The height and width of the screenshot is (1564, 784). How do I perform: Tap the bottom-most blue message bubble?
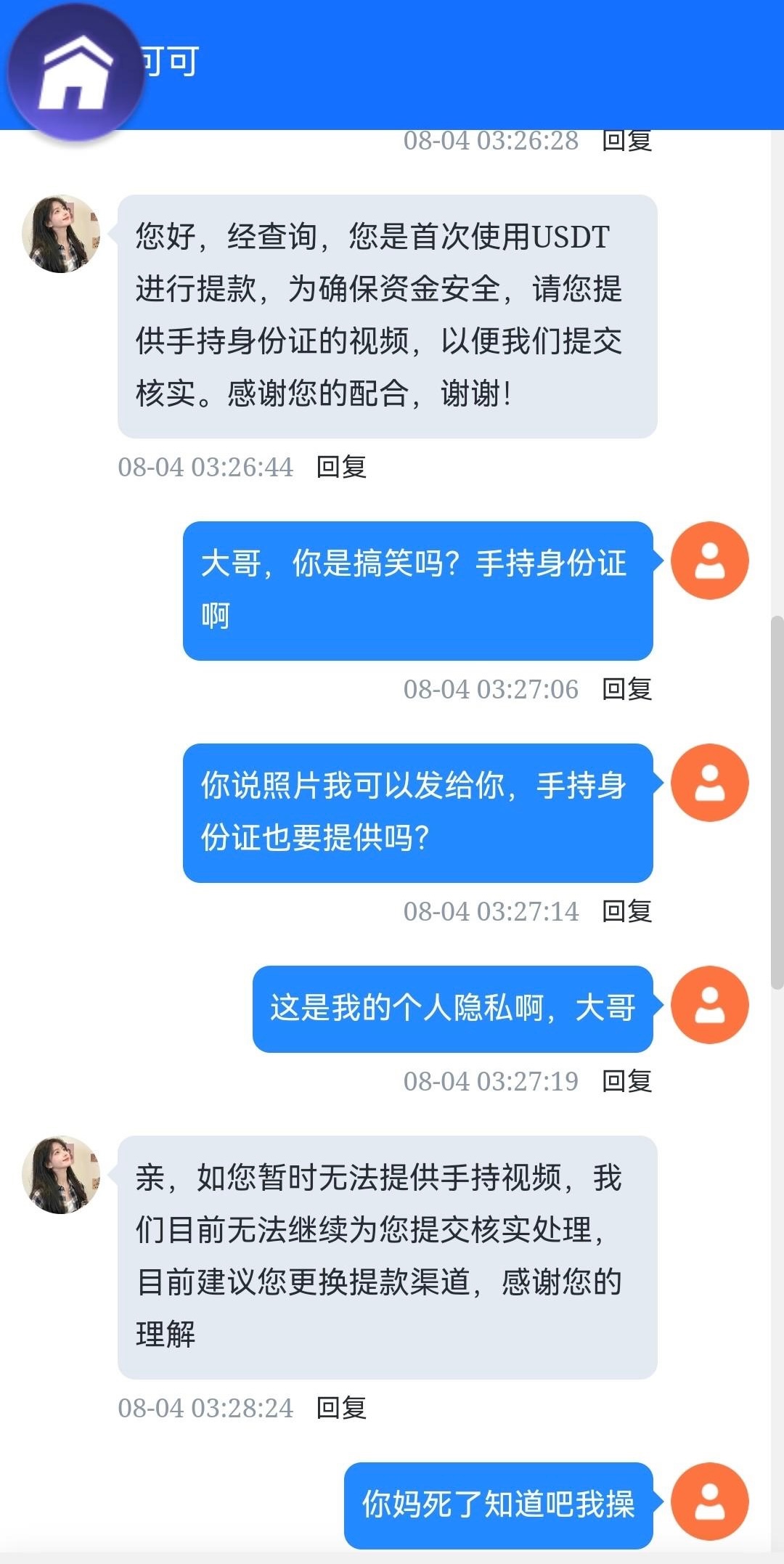pyautogui.click(x=501, y=1502)
